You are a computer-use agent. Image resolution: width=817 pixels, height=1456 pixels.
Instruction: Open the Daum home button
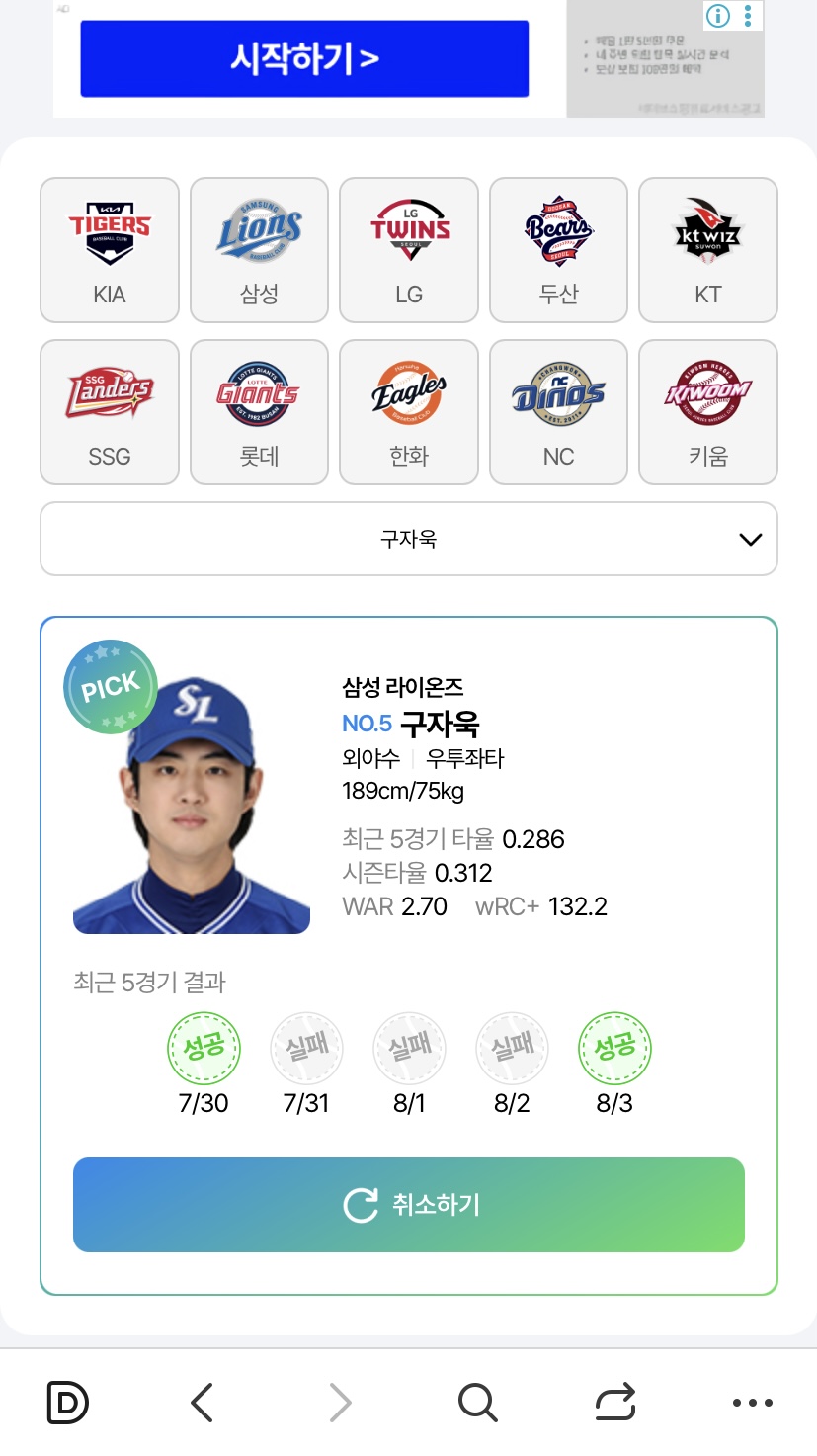(x=67, y=1402)
